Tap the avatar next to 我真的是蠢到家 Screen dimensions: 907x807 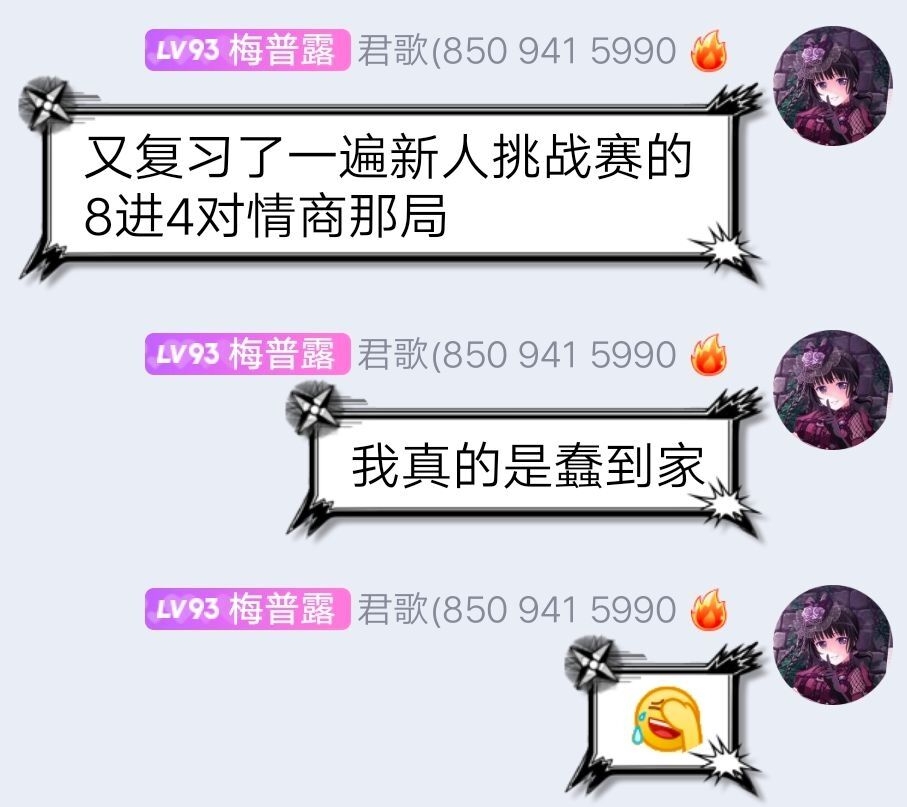pyautogui.click(x=833, y=387)
